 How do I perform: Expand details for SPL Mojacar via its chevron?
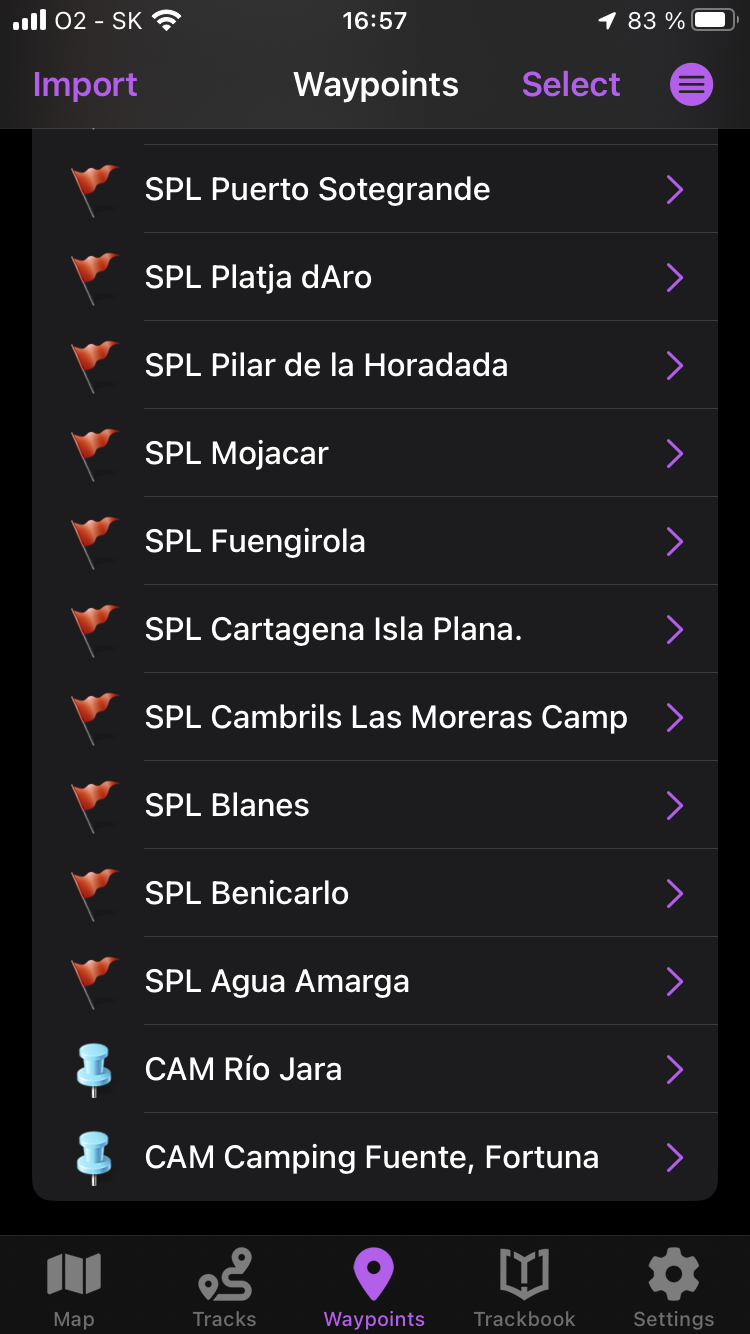[x=675, y=453]
